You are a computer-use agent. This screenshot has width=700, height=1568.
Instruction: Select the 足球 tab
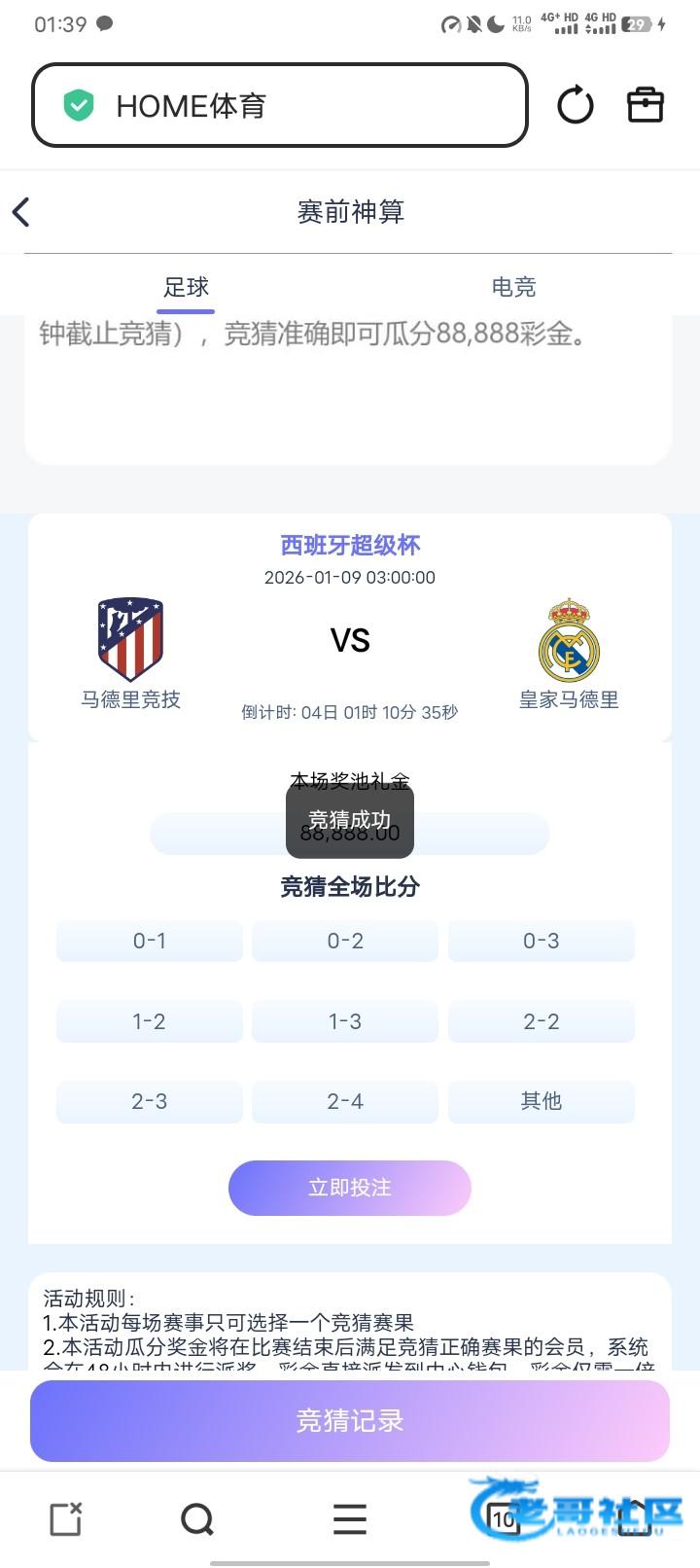186,287
